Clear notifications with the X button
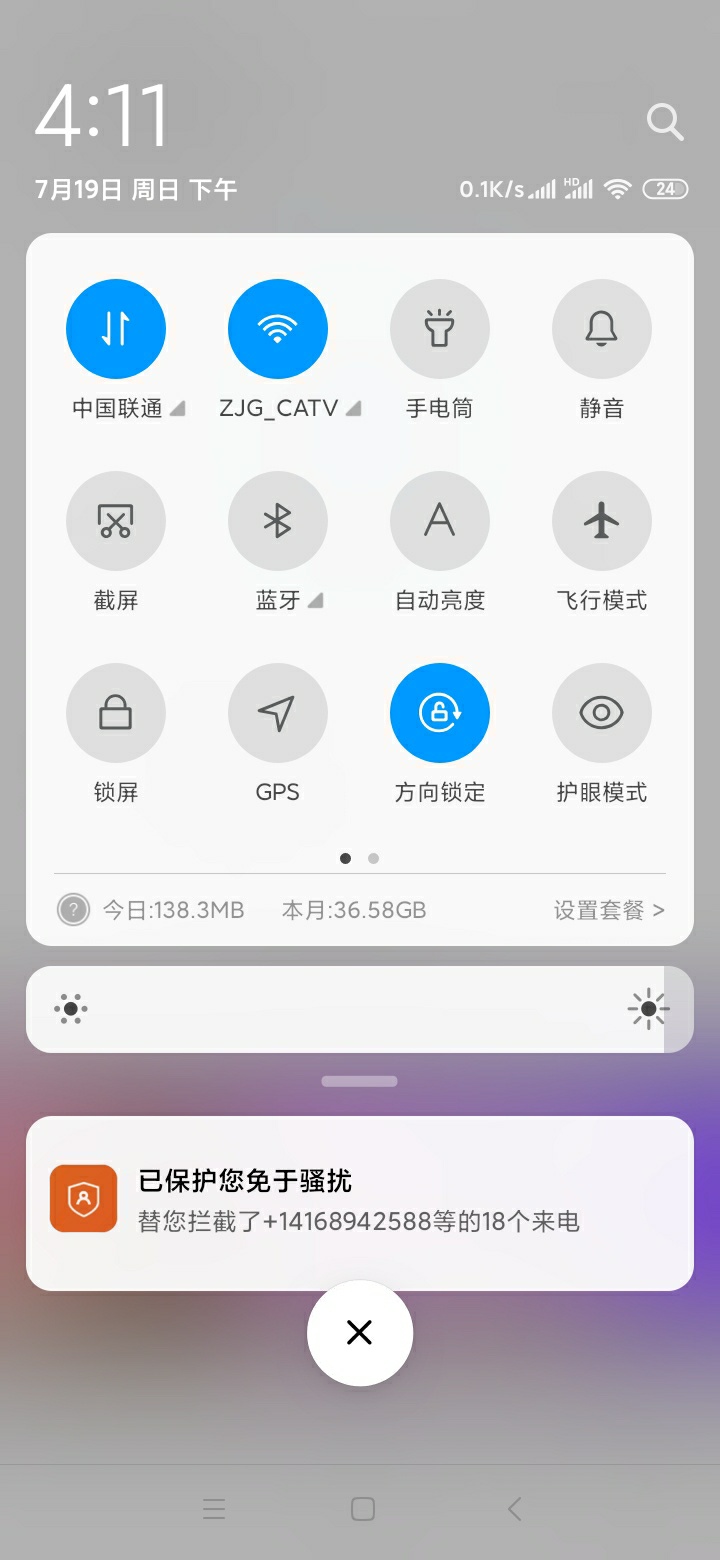720x1560 pixels. pos(360,1333)
